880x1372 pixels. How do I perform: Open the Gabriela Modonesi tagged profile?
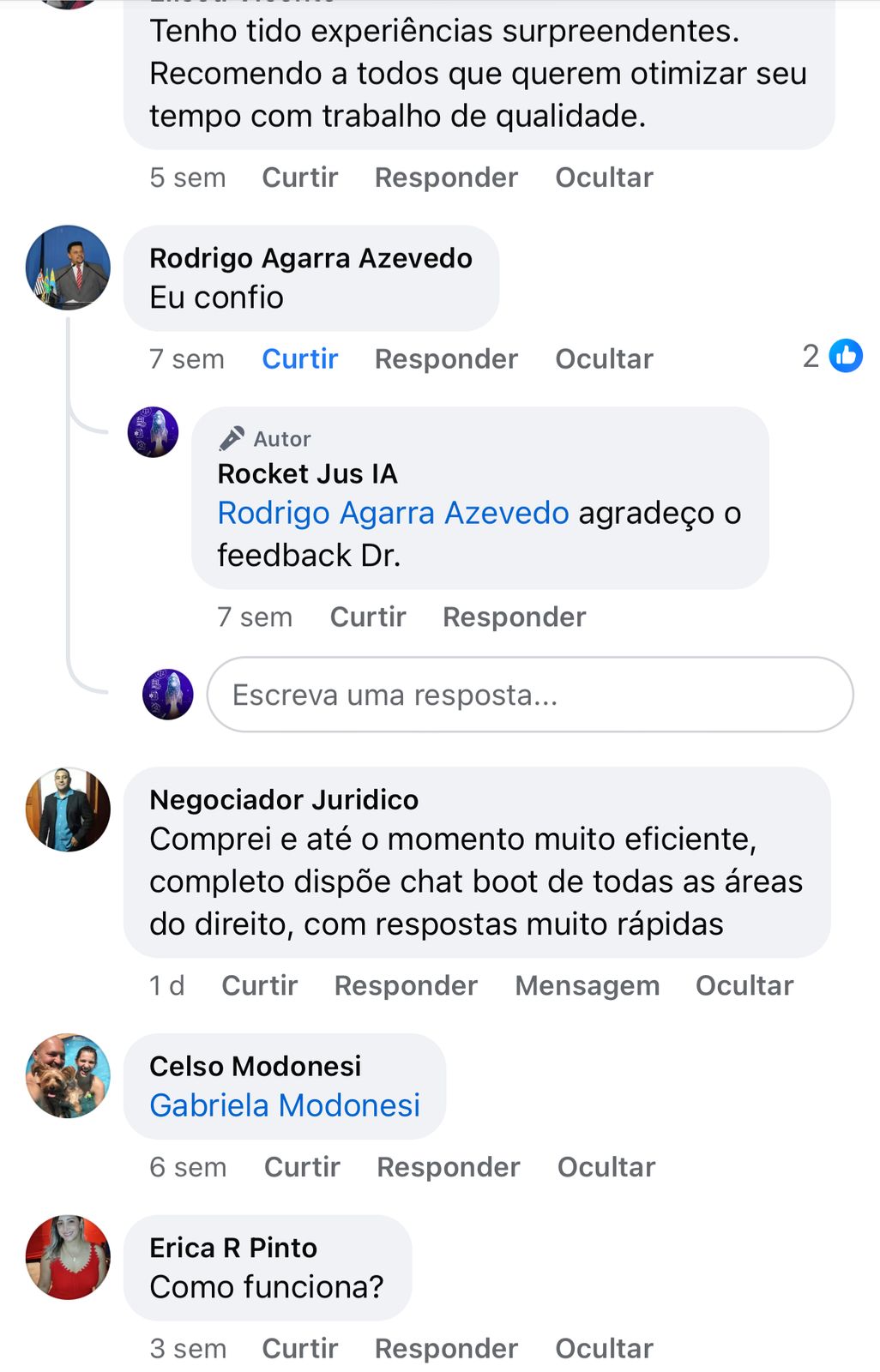(x=285, y=1106)
